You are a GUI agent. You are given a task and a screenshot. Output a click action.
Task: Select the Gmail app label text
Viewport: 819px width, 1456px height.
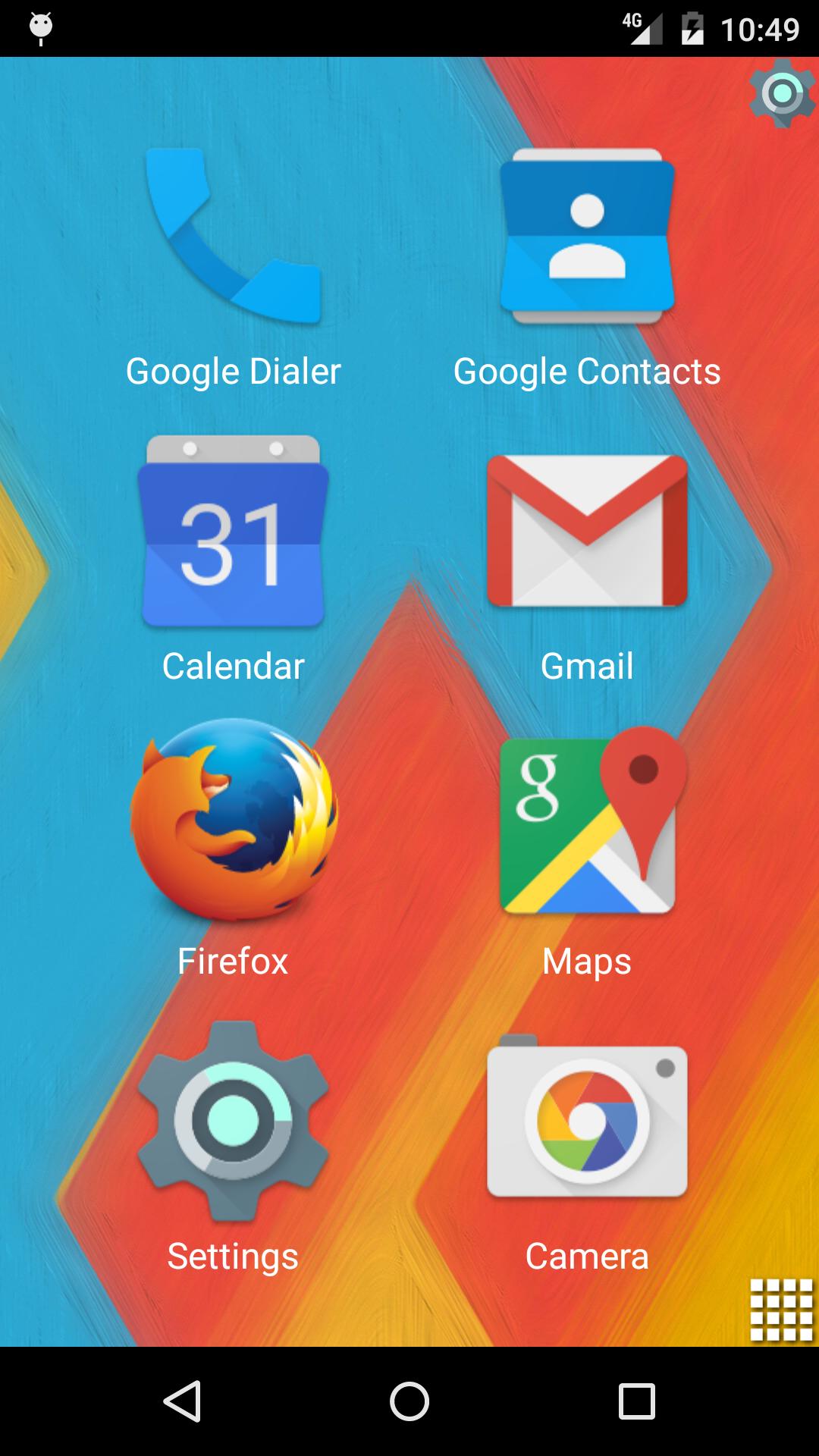(x=588, y=667)
